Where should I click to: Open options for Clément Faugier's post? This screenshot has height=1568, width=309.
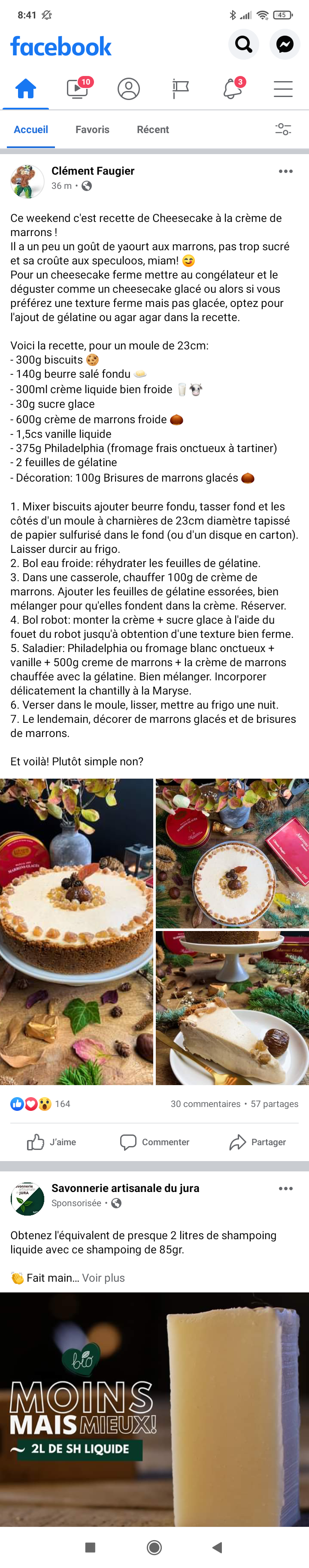tap(285, 172)
